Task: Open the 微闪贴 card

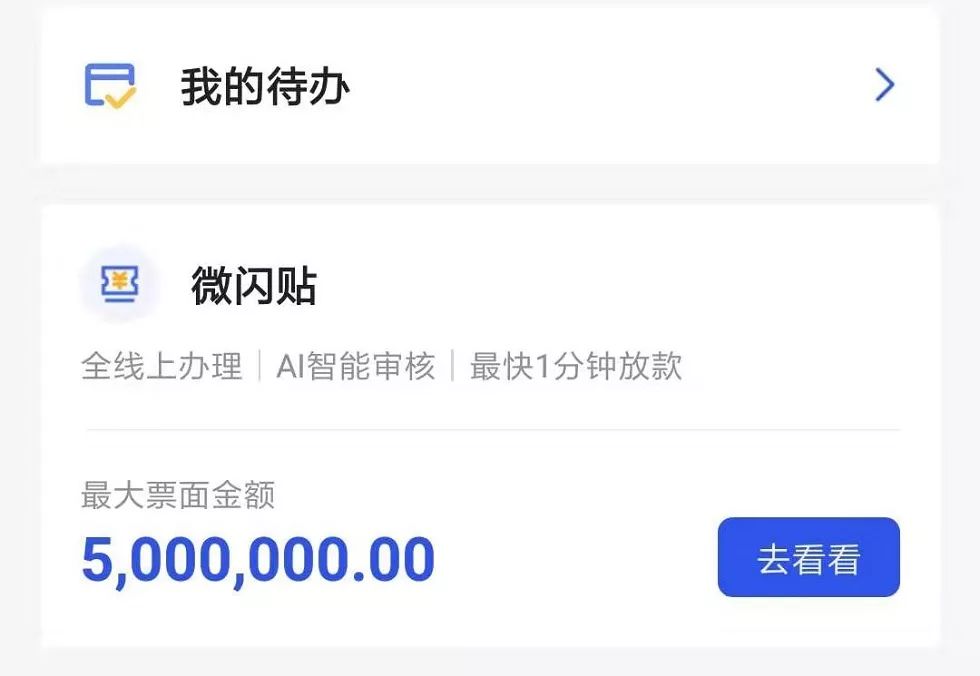Action: (x=253, y=288)
